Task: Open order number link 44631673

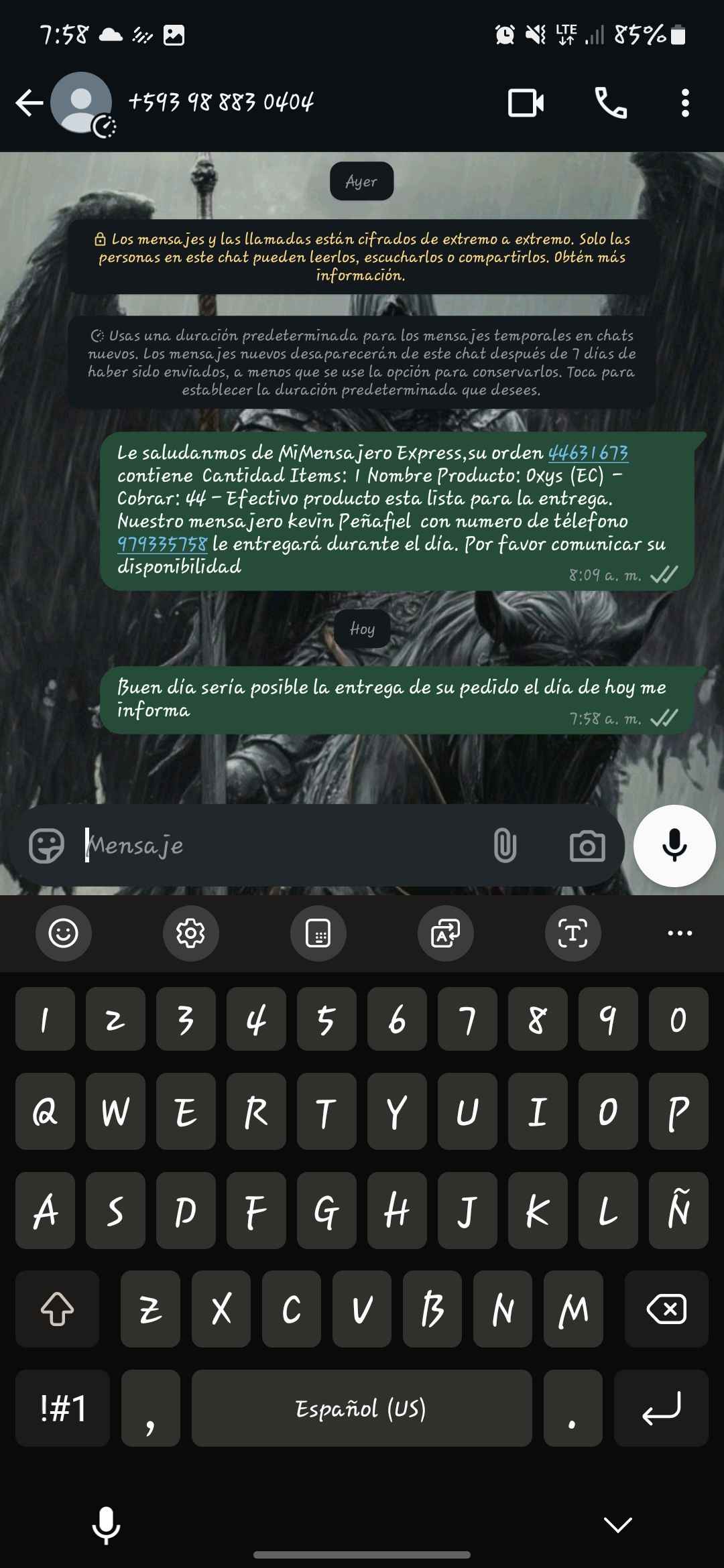Action: tap(588, 453)
